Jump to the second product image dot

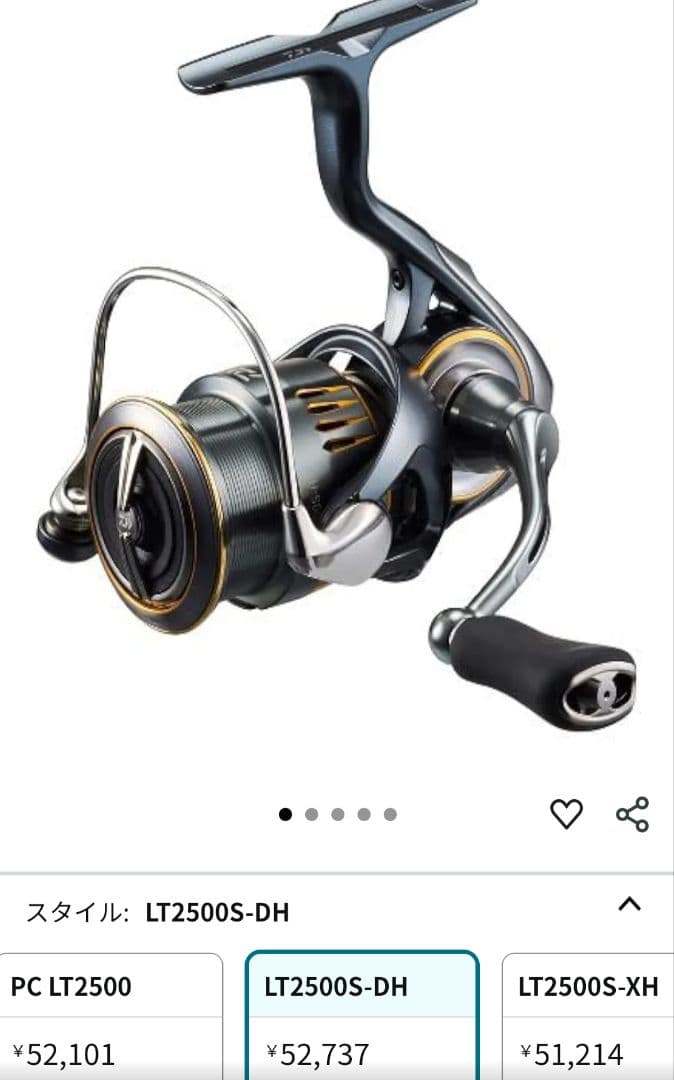(x=311, y=814)
